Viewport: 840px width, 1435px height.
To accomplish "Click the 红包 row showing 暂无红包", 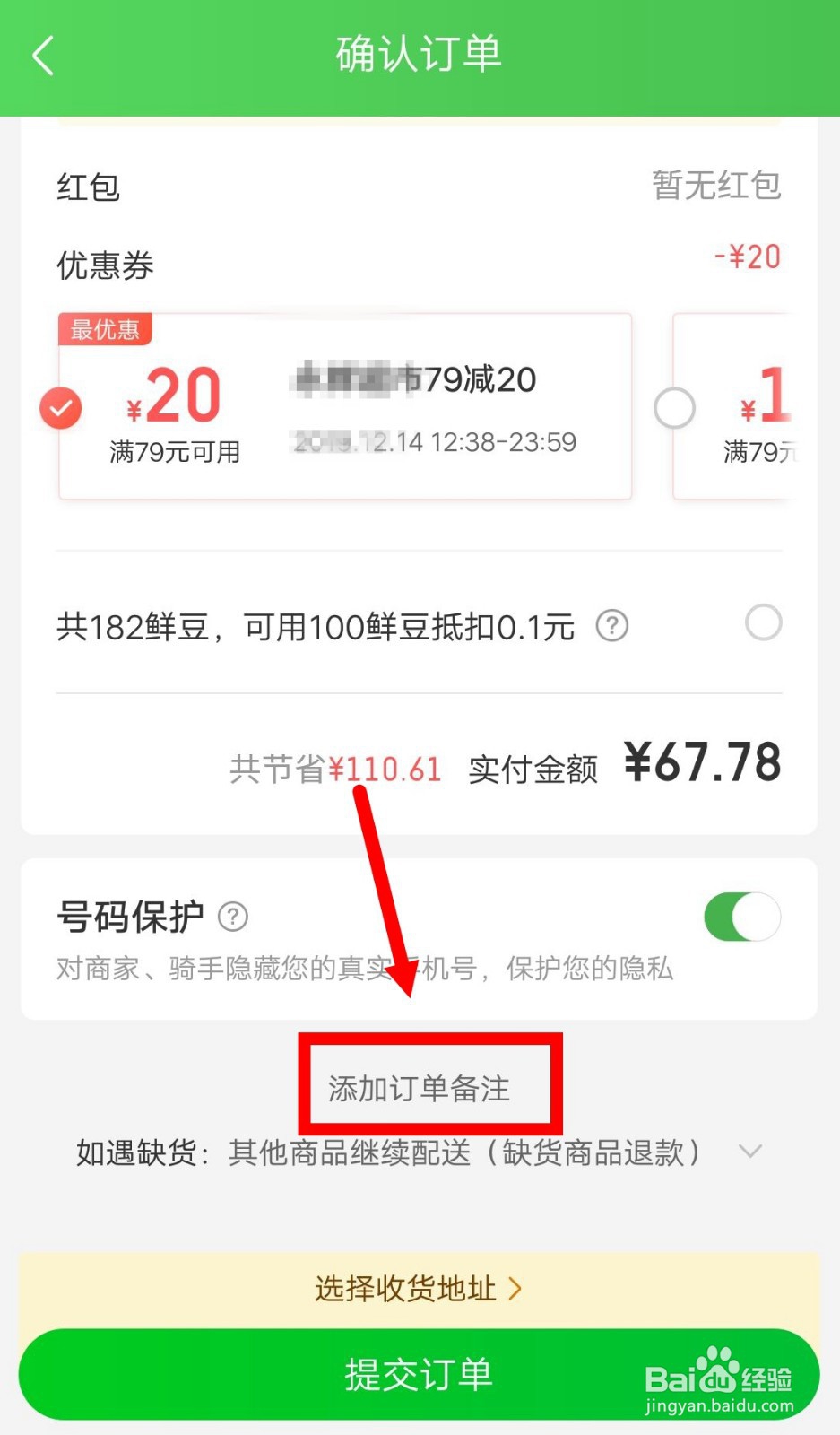I will (420, 186).
